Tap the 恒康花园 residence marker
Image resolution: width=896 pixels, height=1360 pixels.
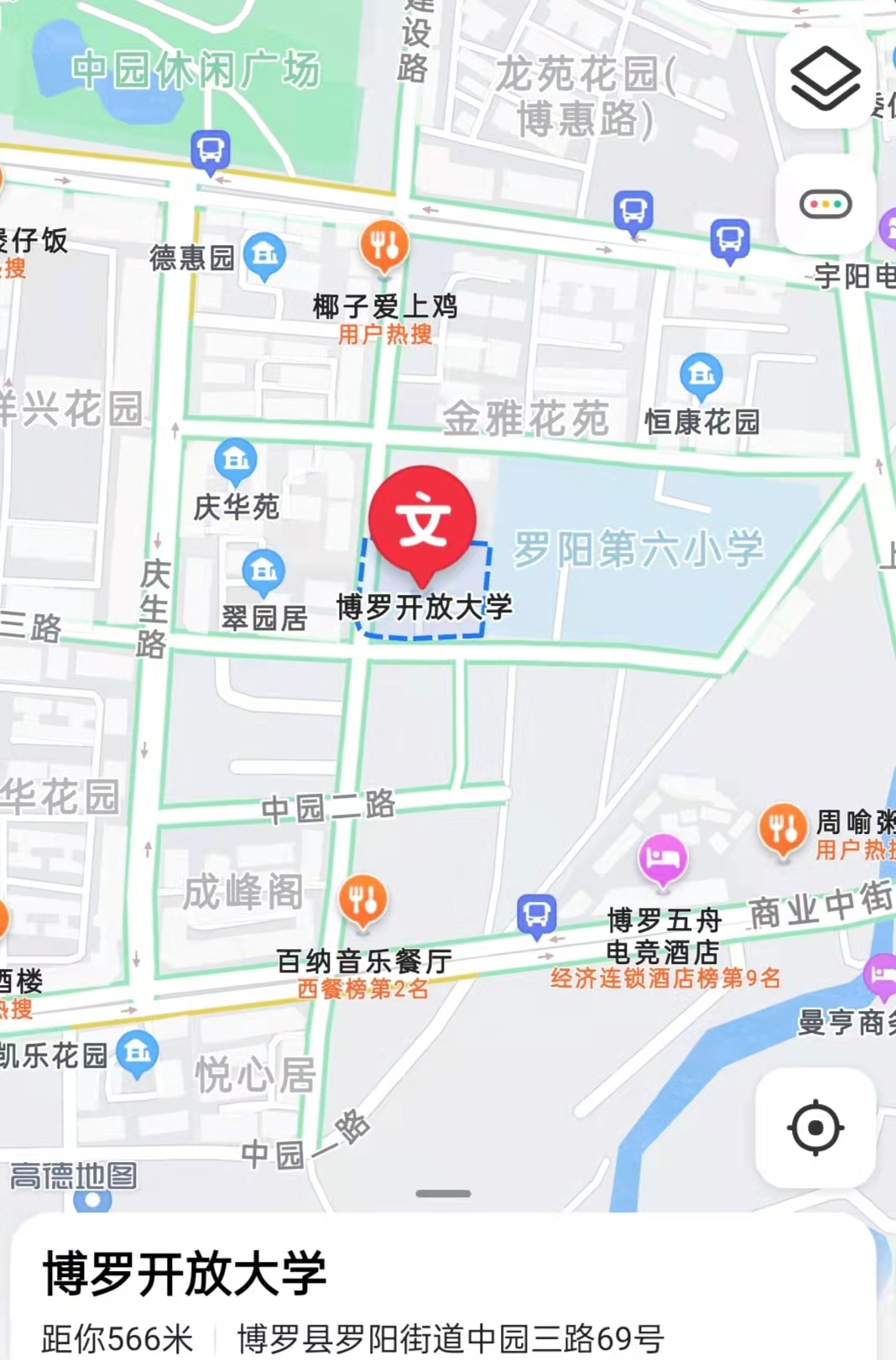coord(701,375)
